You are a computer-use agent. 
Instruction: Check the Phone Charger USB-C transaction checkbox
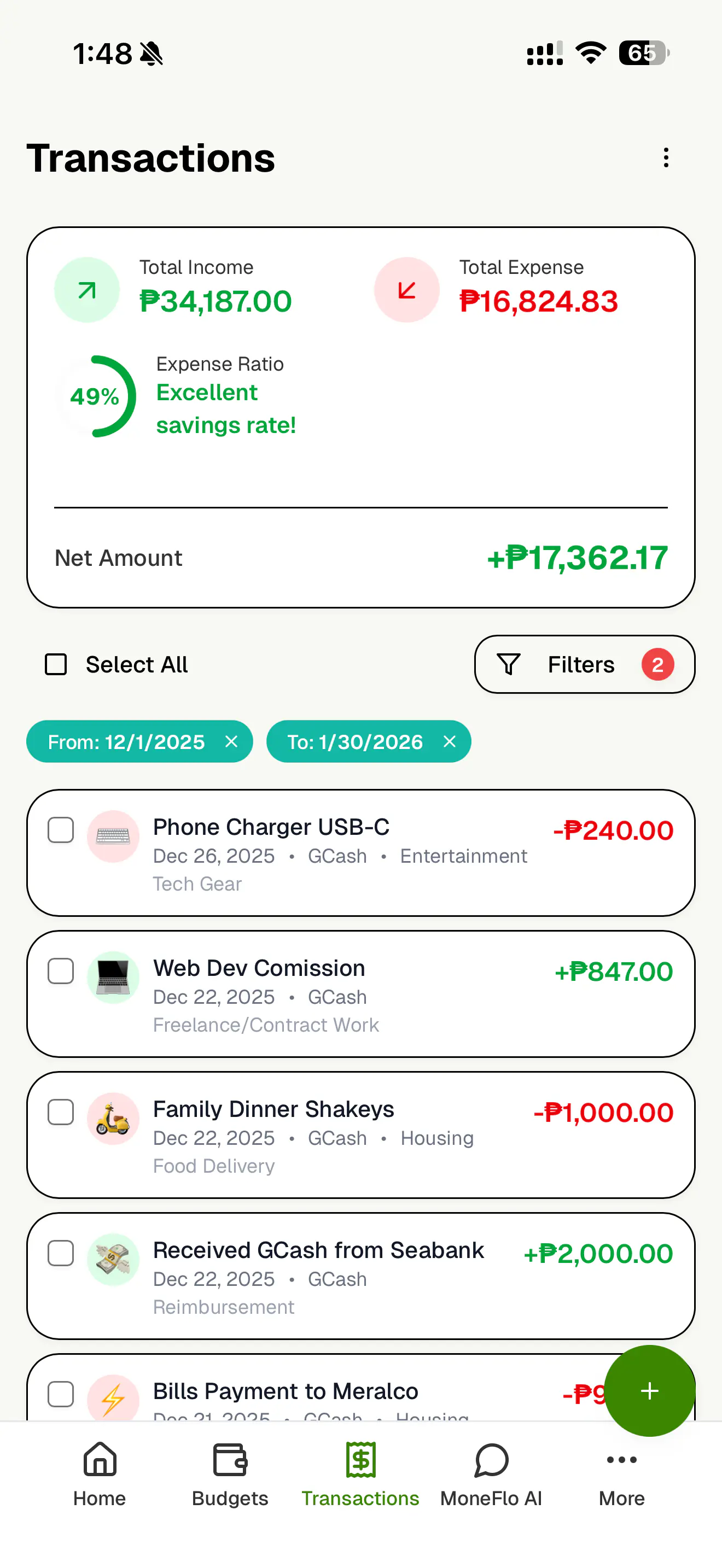tap(60, 830)
